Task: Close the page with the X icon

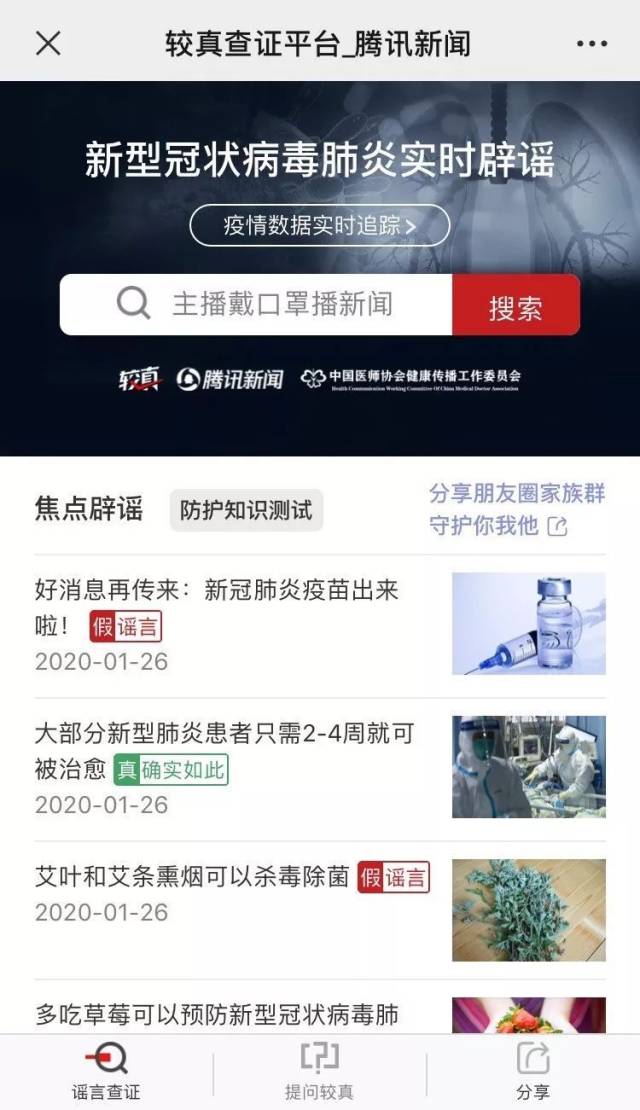Action: coord(48,43)
